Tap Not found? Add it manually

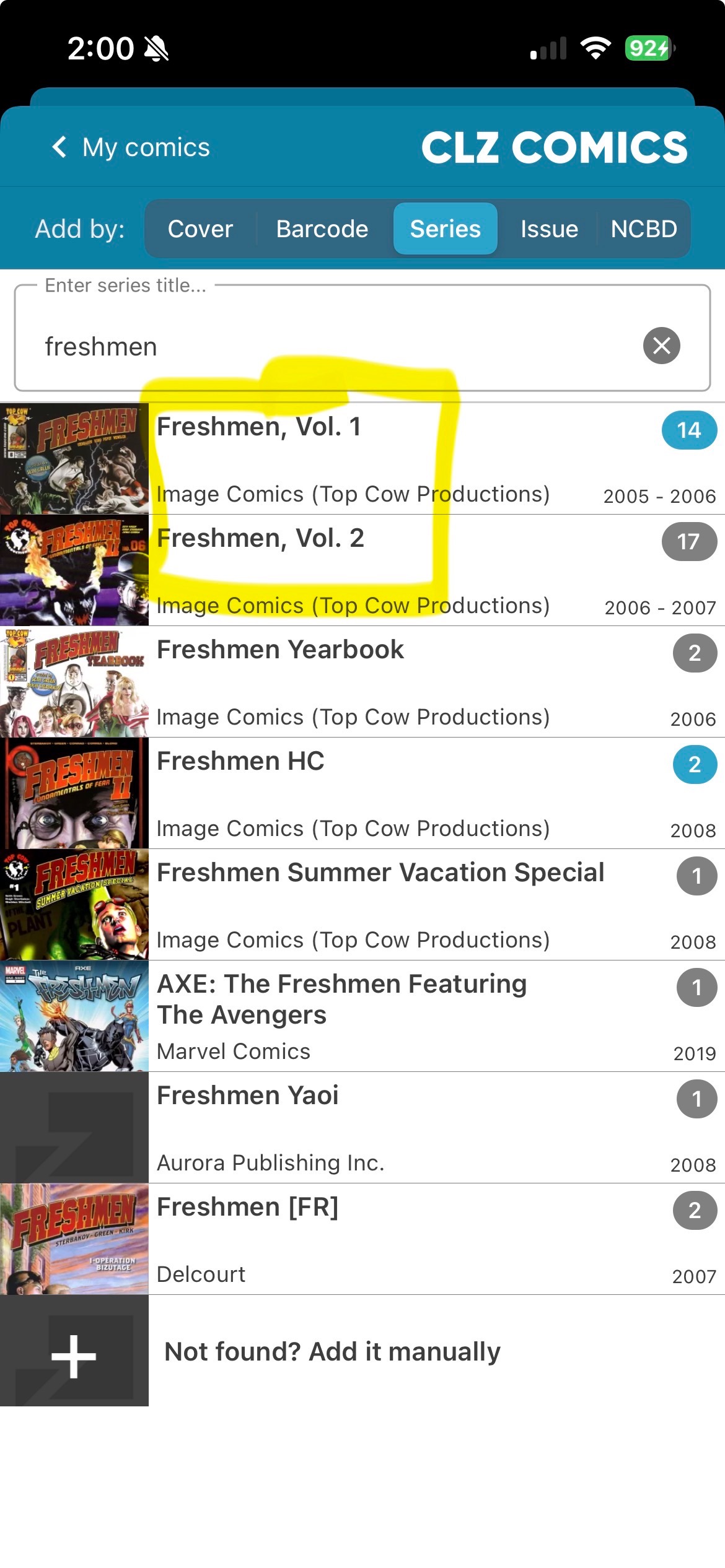332,1352
